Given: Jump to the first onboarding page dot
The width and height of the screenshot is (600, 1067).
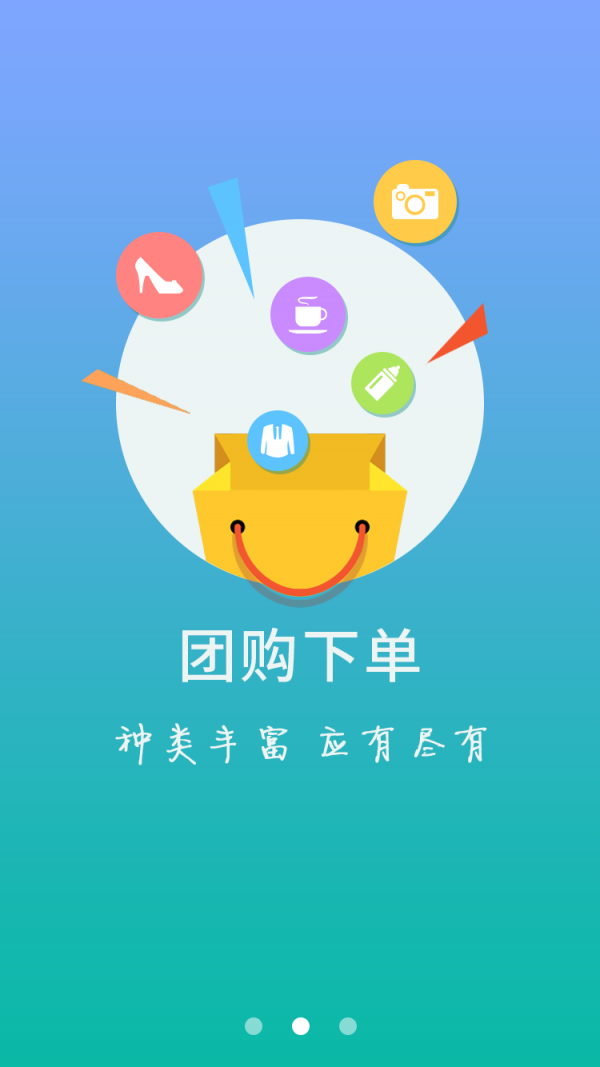Looking at the screenshot, I should coord(254,1026).
